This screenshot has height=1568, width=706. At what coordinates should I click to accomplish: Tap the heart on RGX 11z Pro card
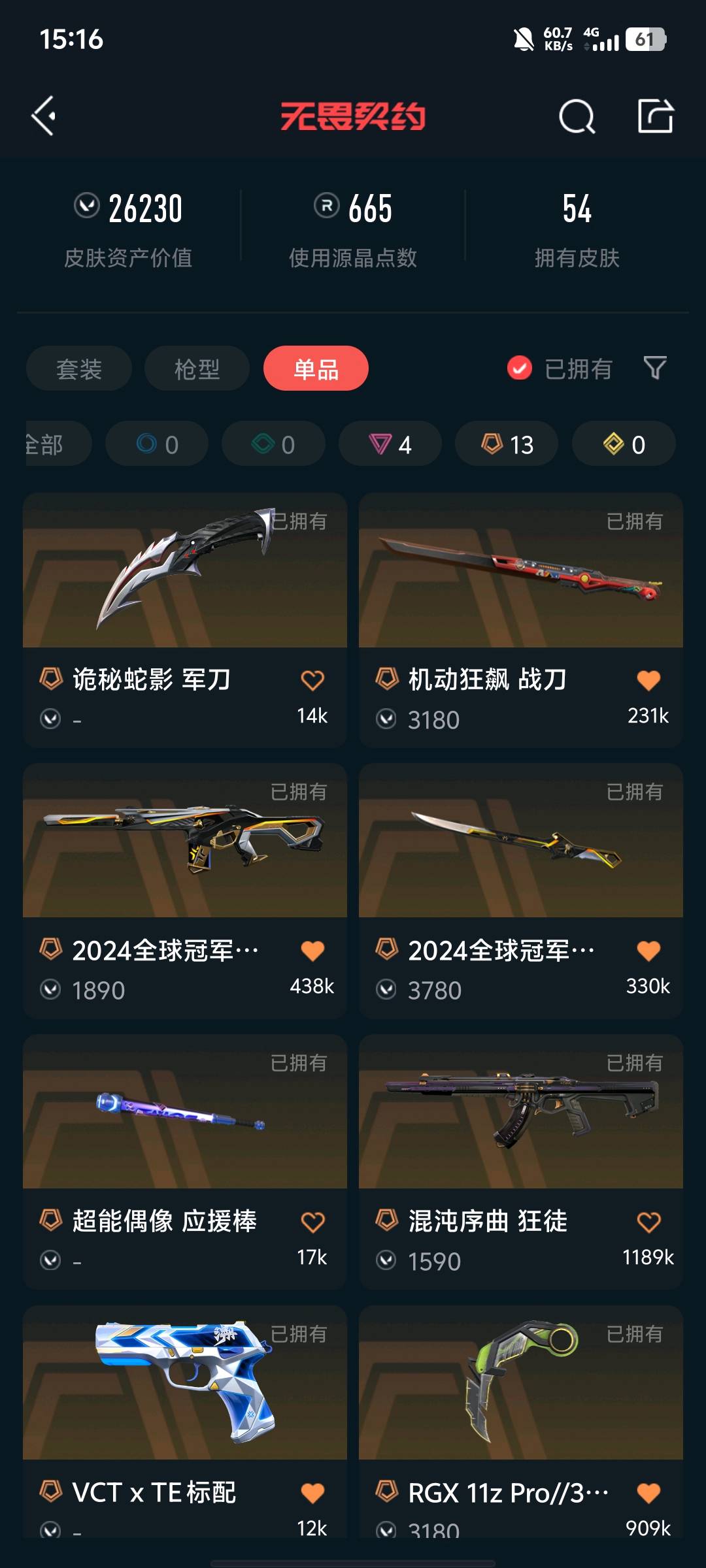tap(648, 1493)
